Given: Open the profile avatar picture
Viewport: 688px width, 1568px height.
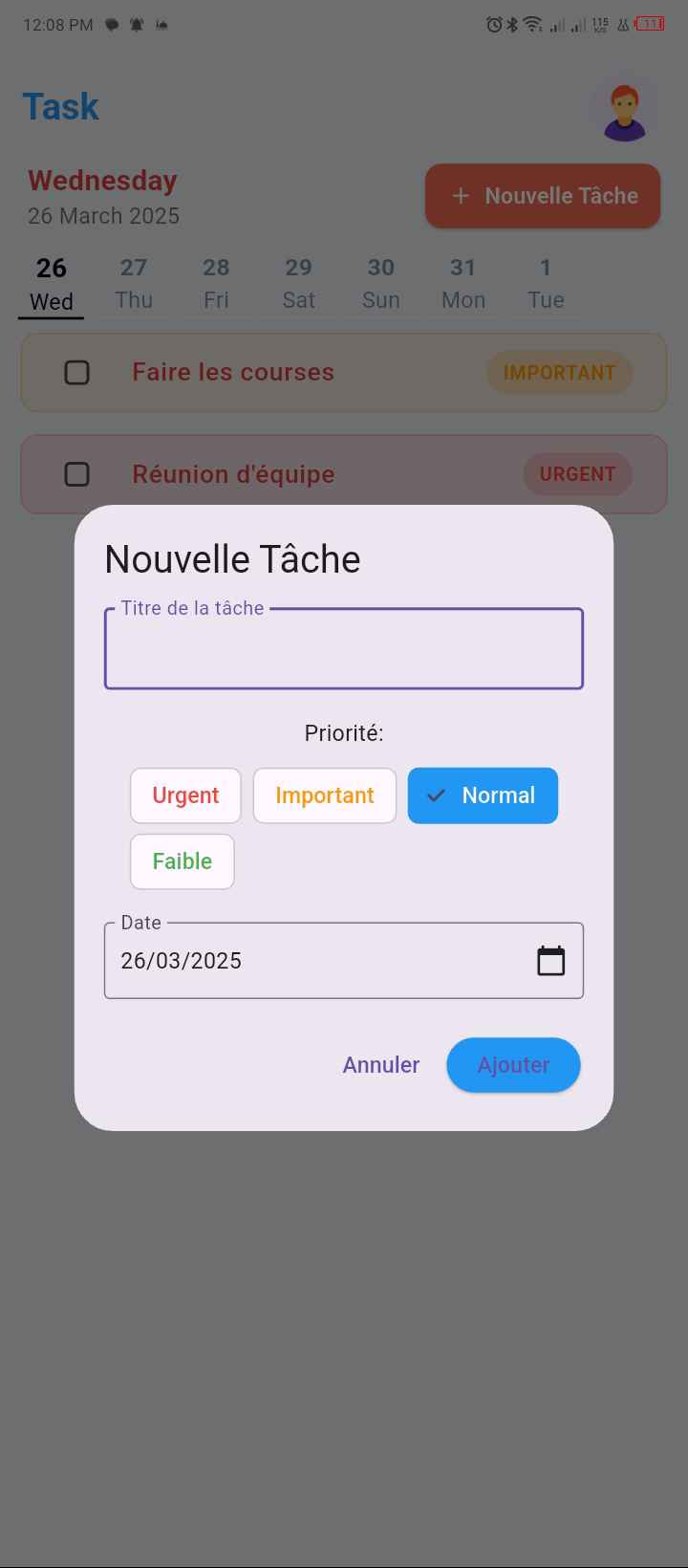Looking at the screenshot, I should (x=624, y=109).
